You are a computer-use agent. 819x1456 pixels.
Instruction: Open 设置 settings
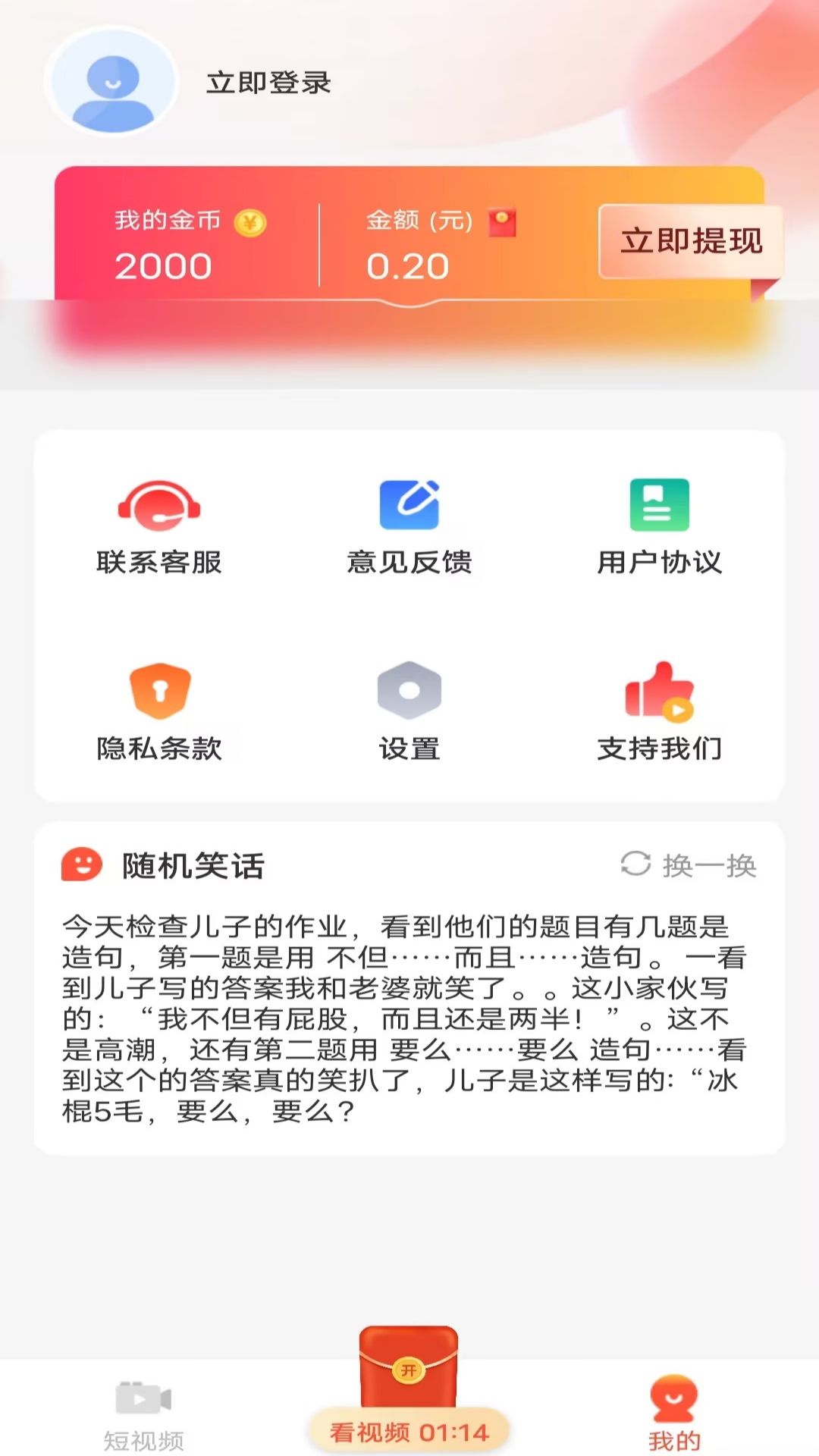point(409,713)
